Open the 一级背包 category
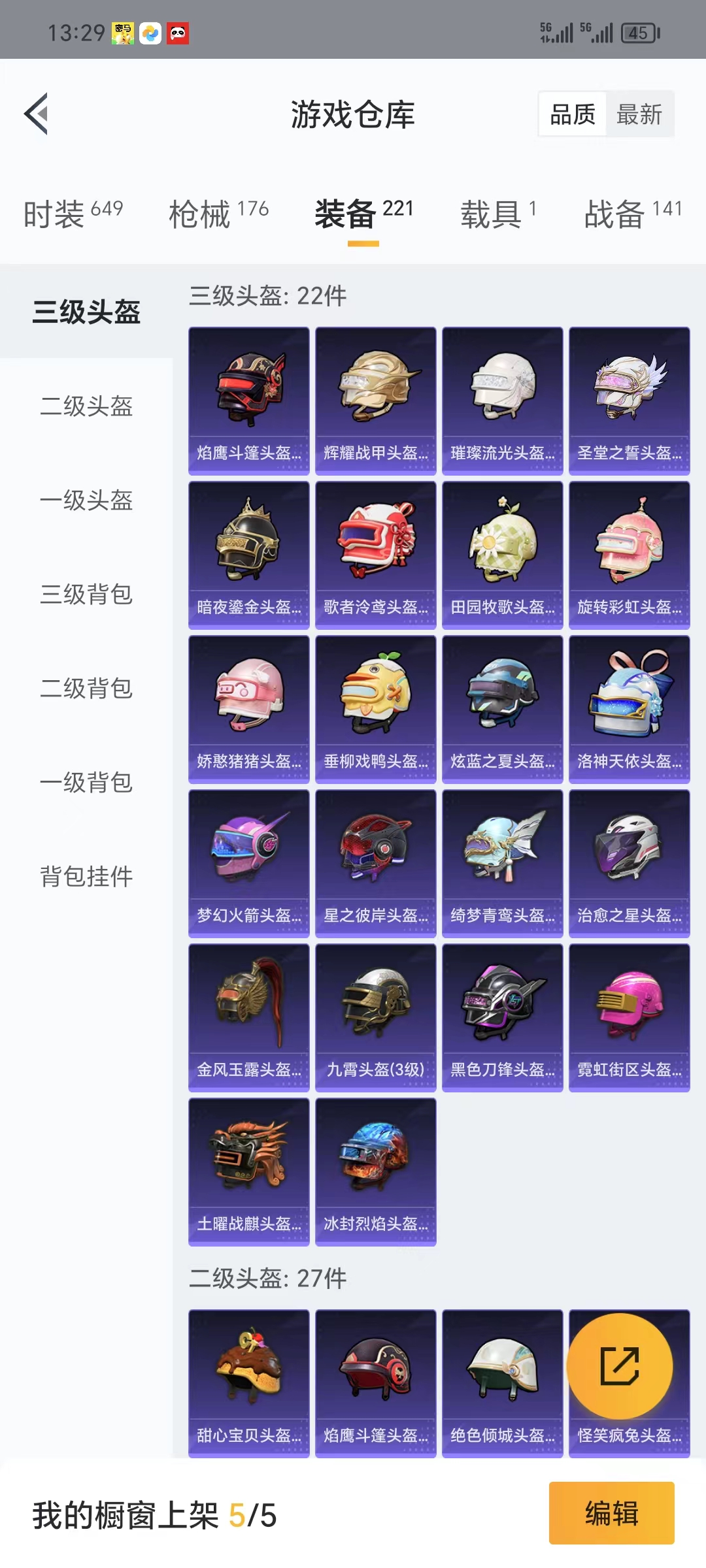 86,783
